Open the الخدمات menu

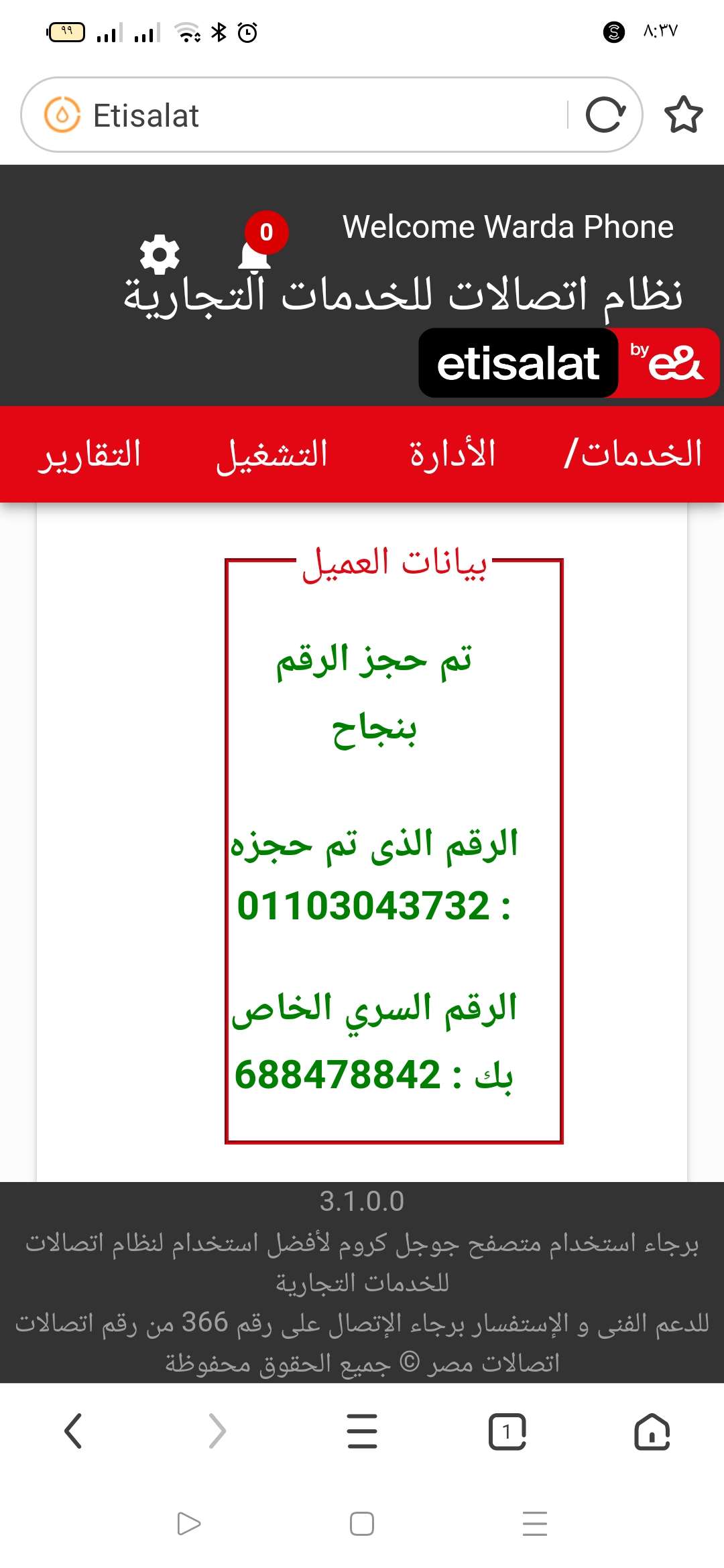[633, 454]
